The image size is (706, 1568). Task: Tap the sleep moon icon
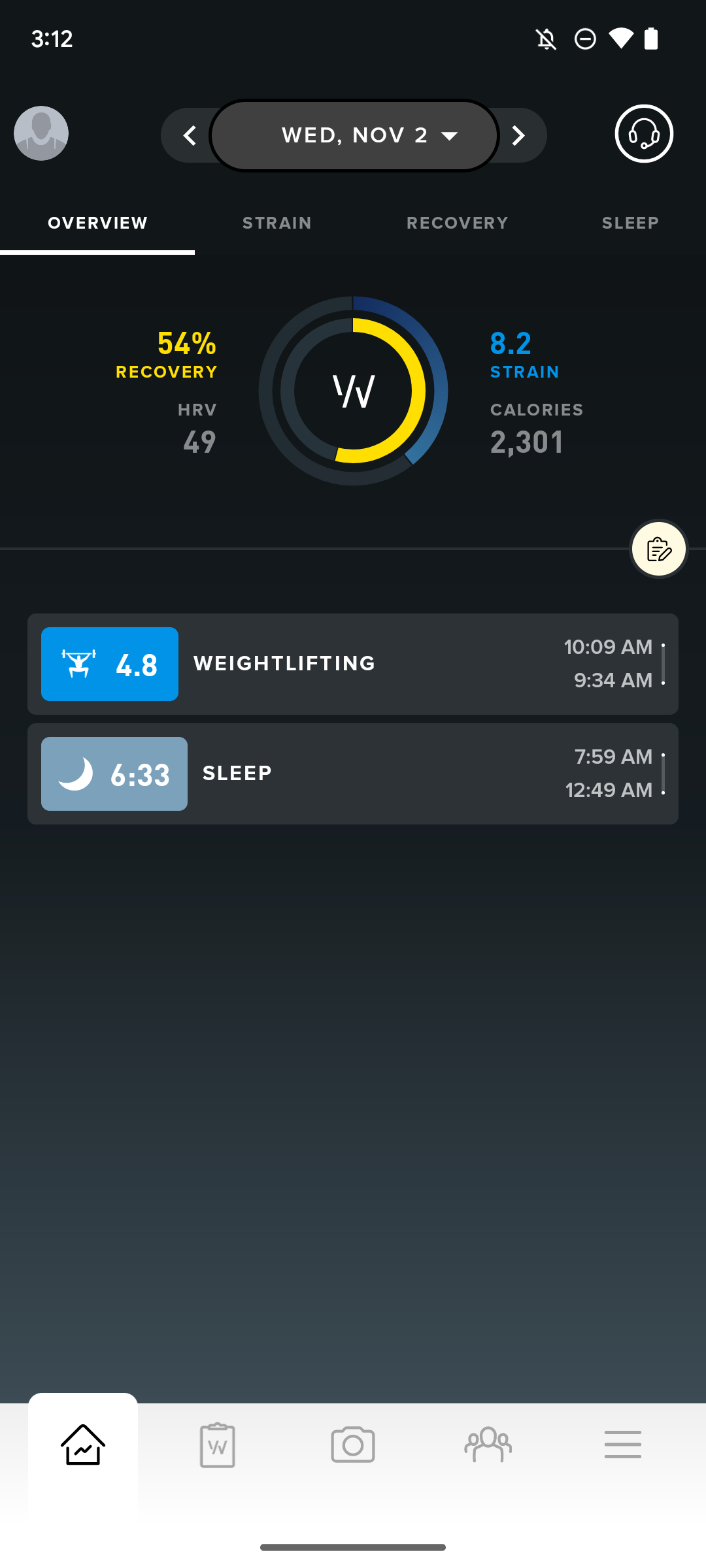78,774
